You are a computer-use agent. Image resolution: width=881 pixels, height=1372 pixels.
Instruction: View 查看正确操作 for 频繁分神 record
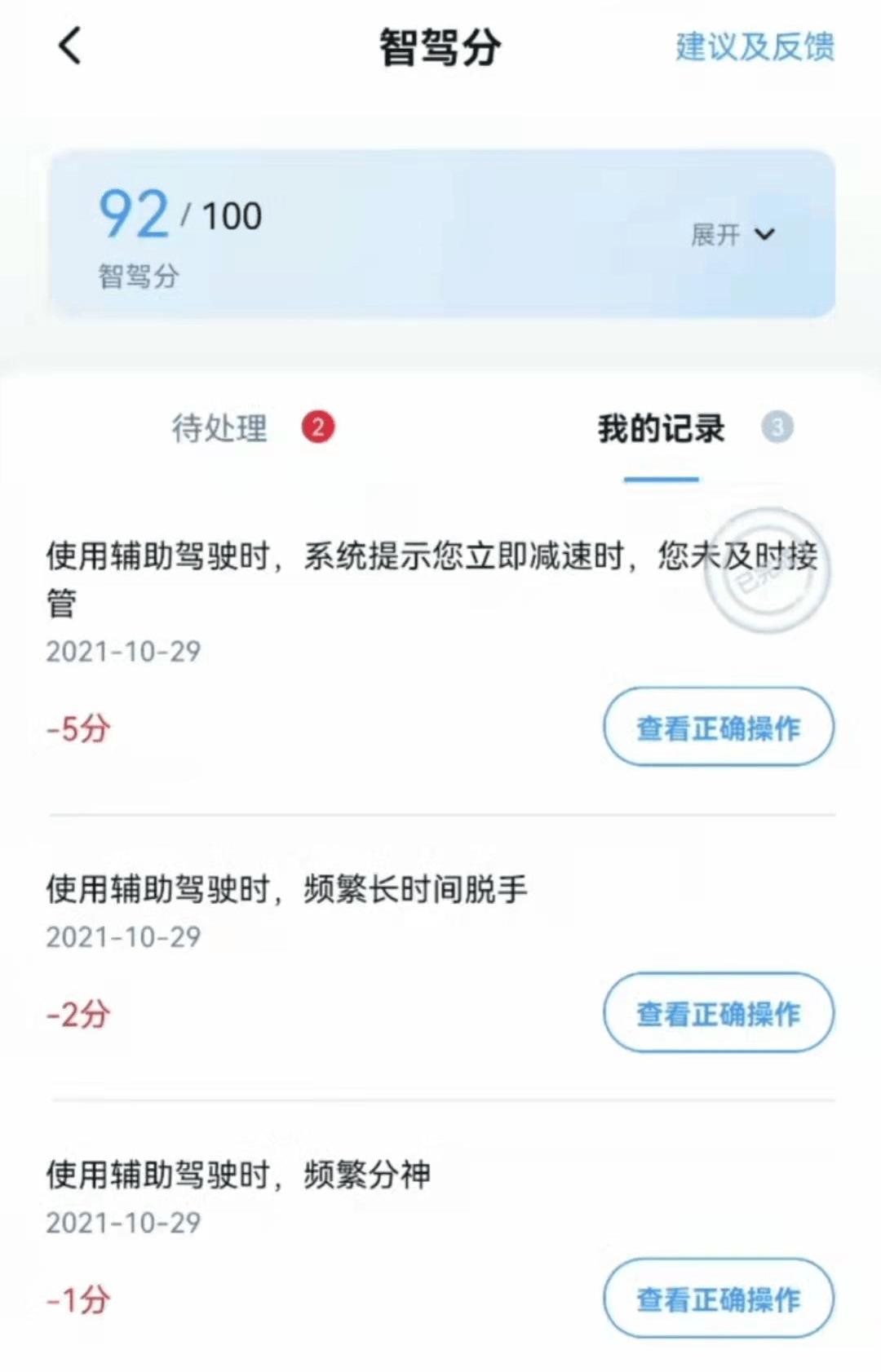point(718,1298)
